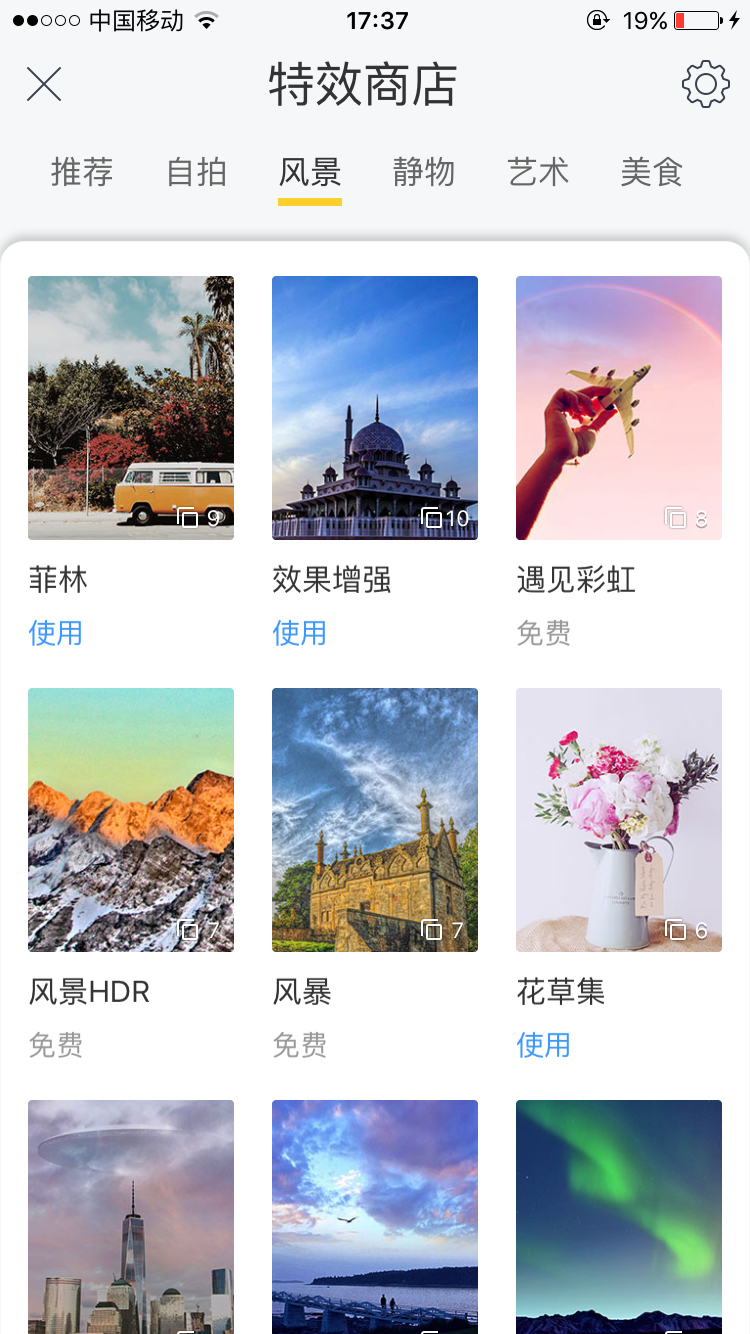Tap 免费 under 风景HDR

pyautogui.click(x=56, y=1045)
